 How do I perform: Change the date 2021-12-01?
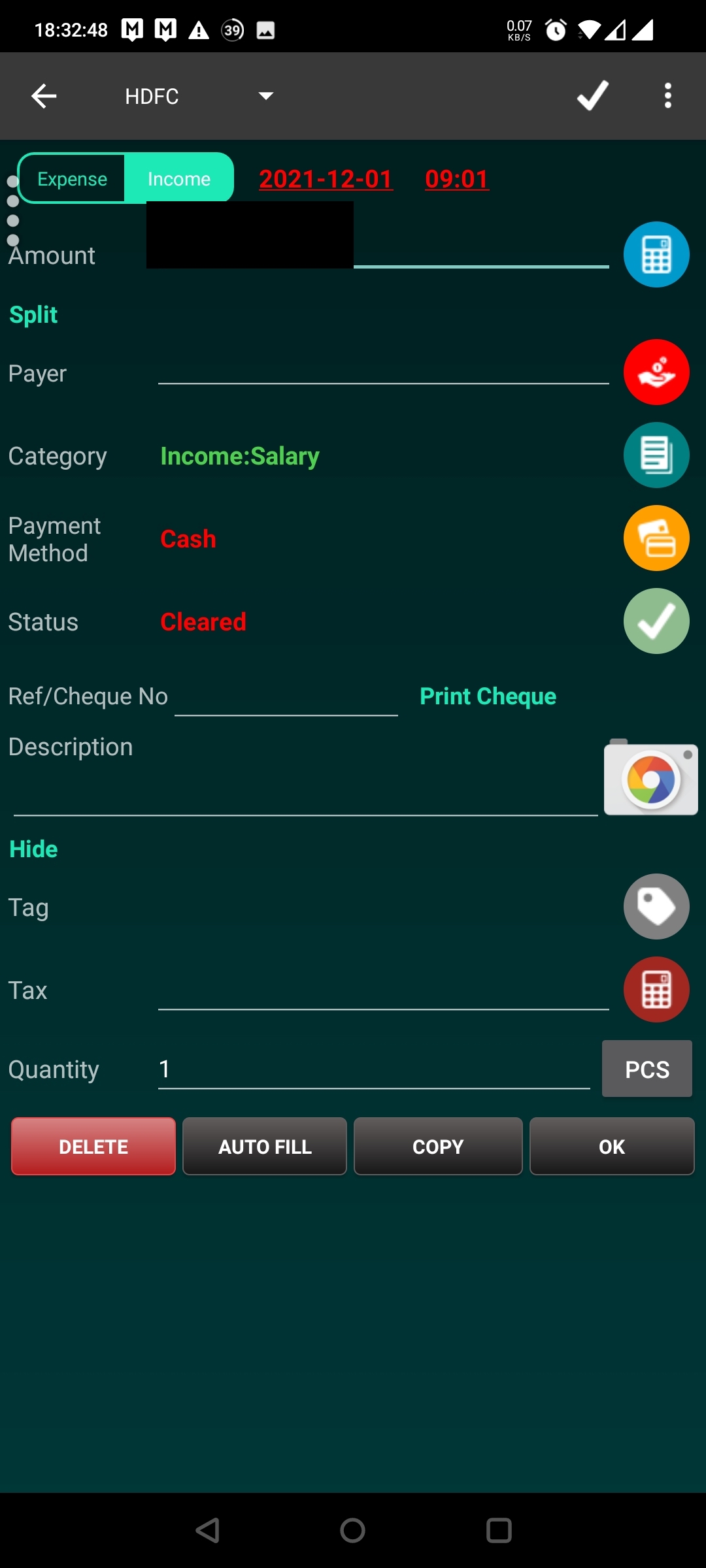[x=326, y=179]
